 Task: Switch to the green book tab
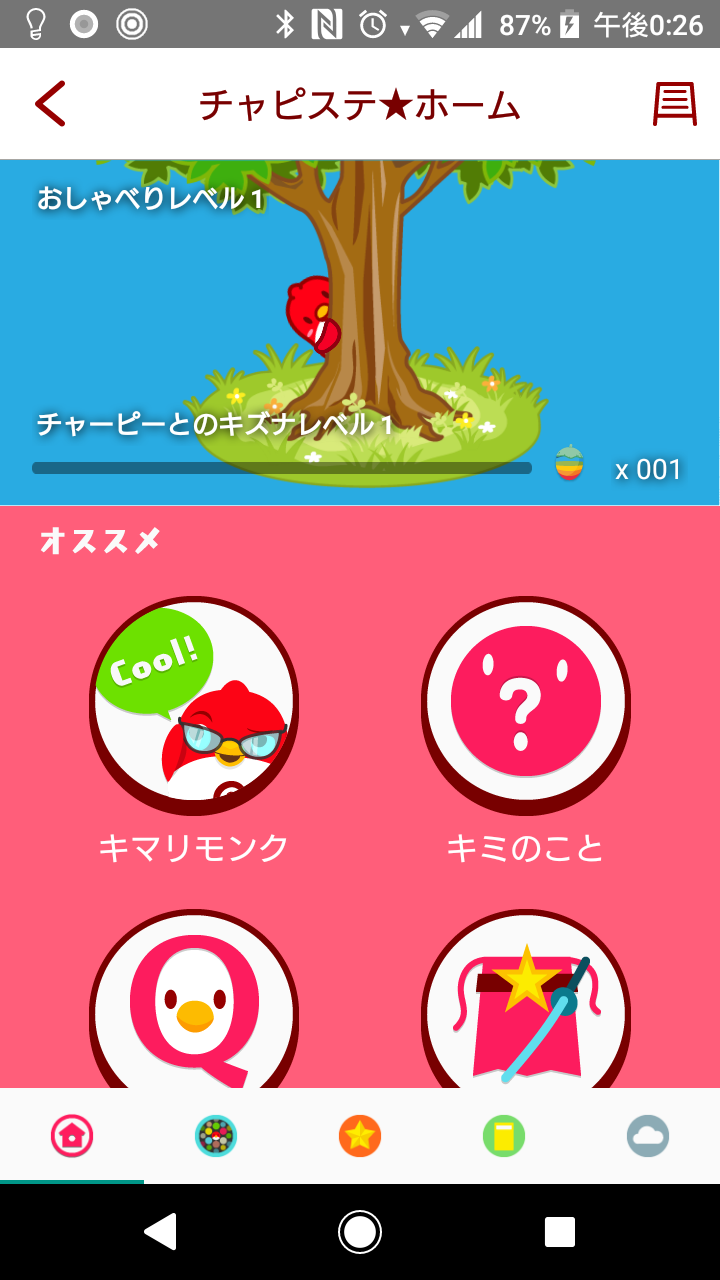[504, 1136]
